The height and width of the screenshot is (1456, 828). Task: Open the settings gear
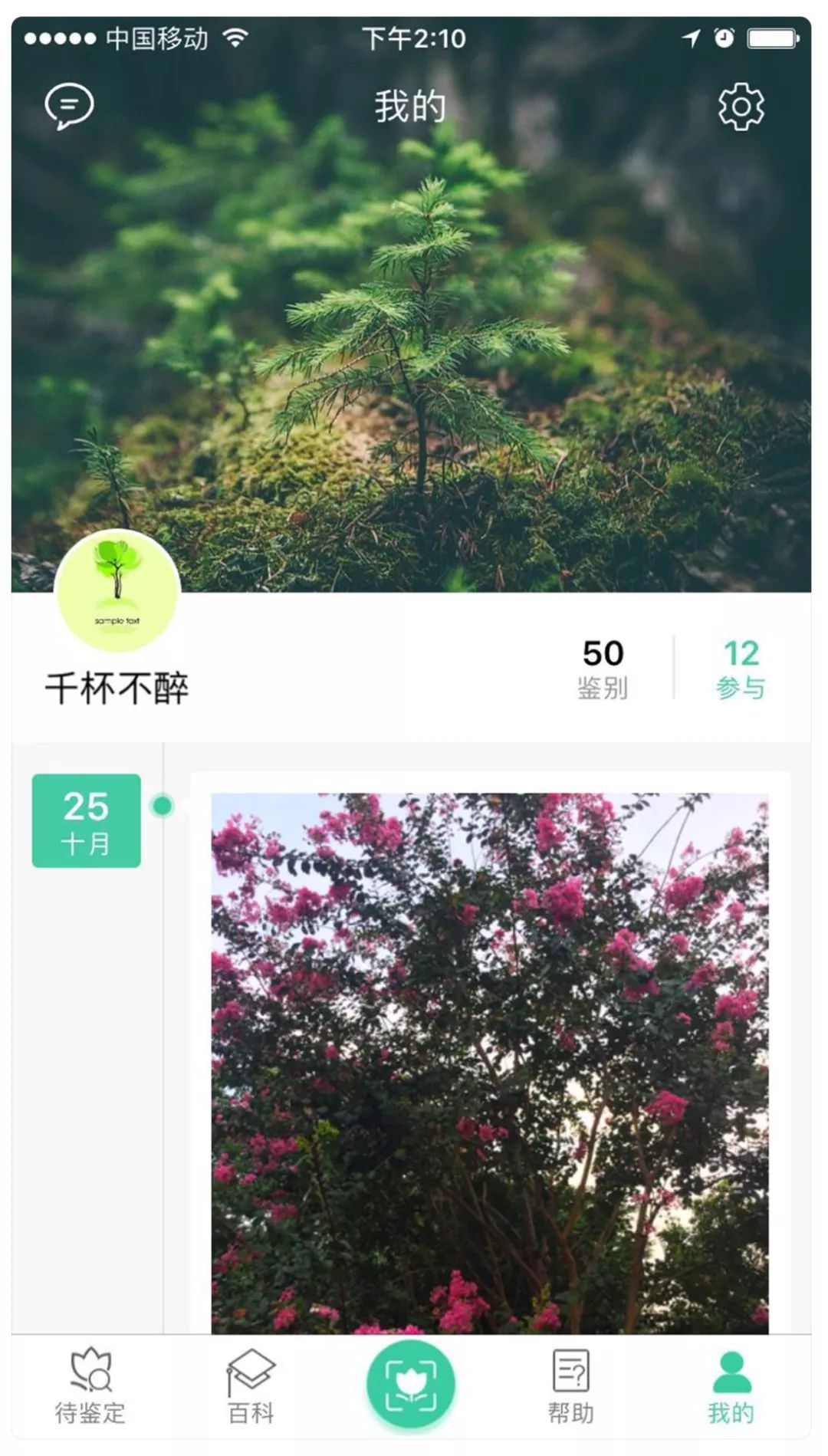(x=741, y=107)
